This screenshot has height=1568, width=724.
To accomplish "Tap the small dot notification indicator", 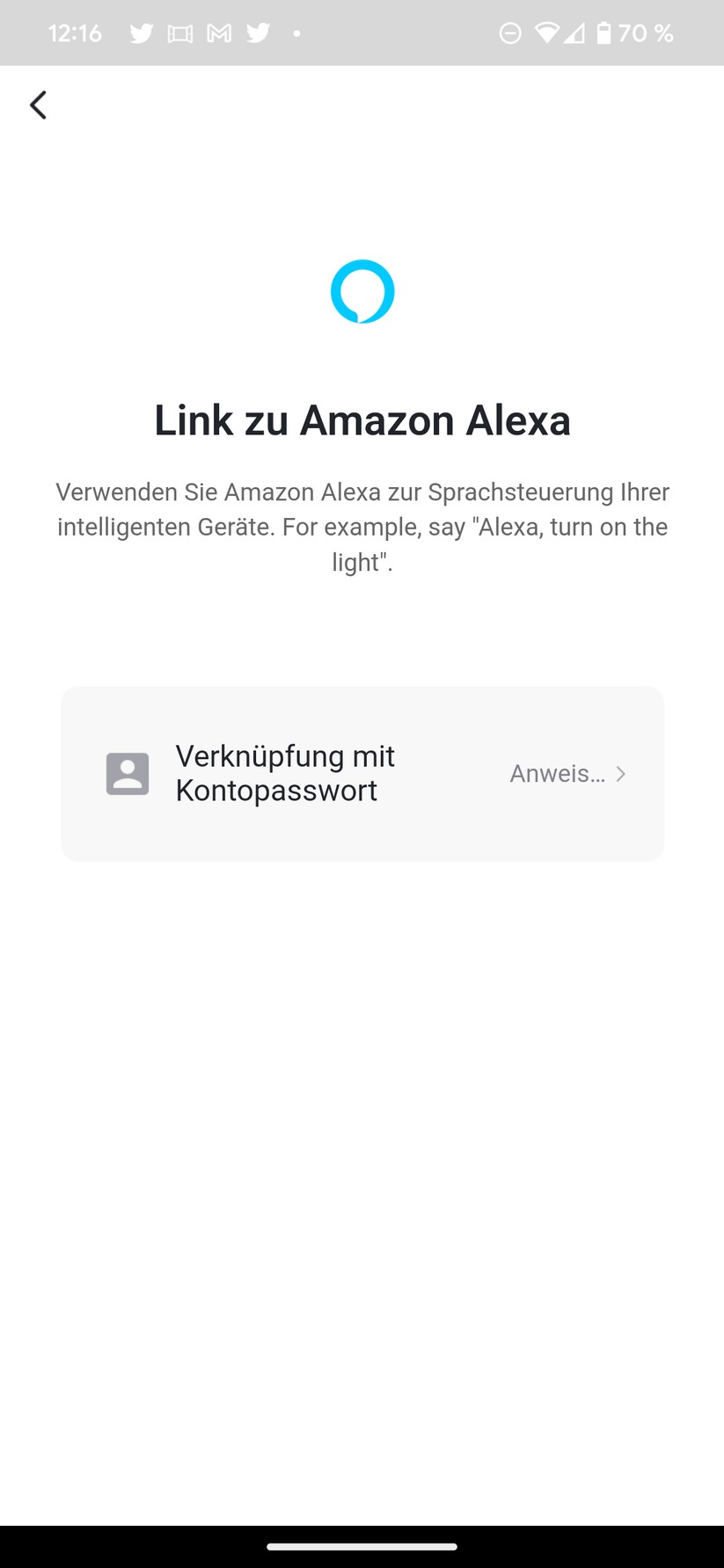I will pos(296,35).
